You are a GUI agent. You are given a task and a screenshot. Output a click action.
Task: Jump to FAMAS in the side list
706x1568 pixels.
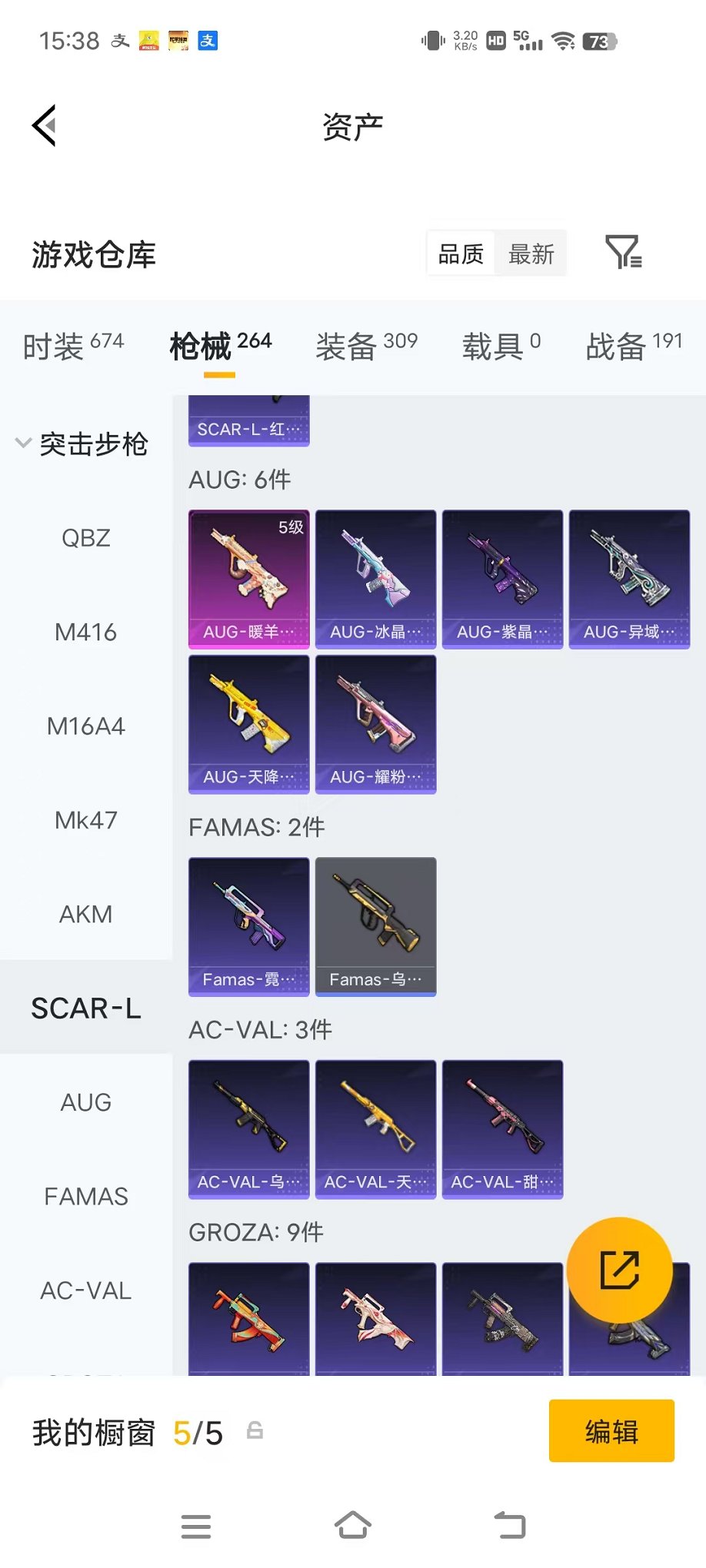coord(86,1196)
